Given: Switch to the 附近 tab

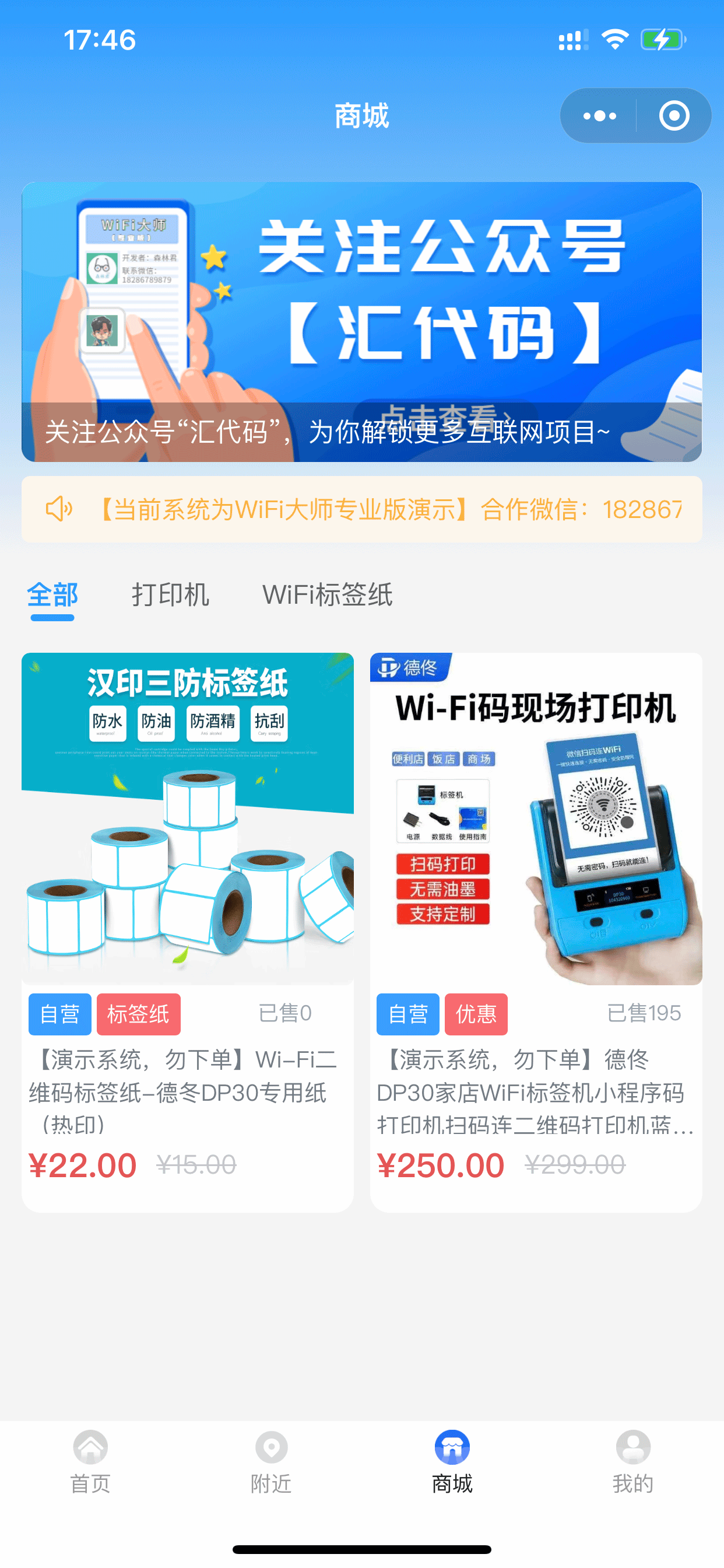Looking at the screenshot, I should 271,1462.
